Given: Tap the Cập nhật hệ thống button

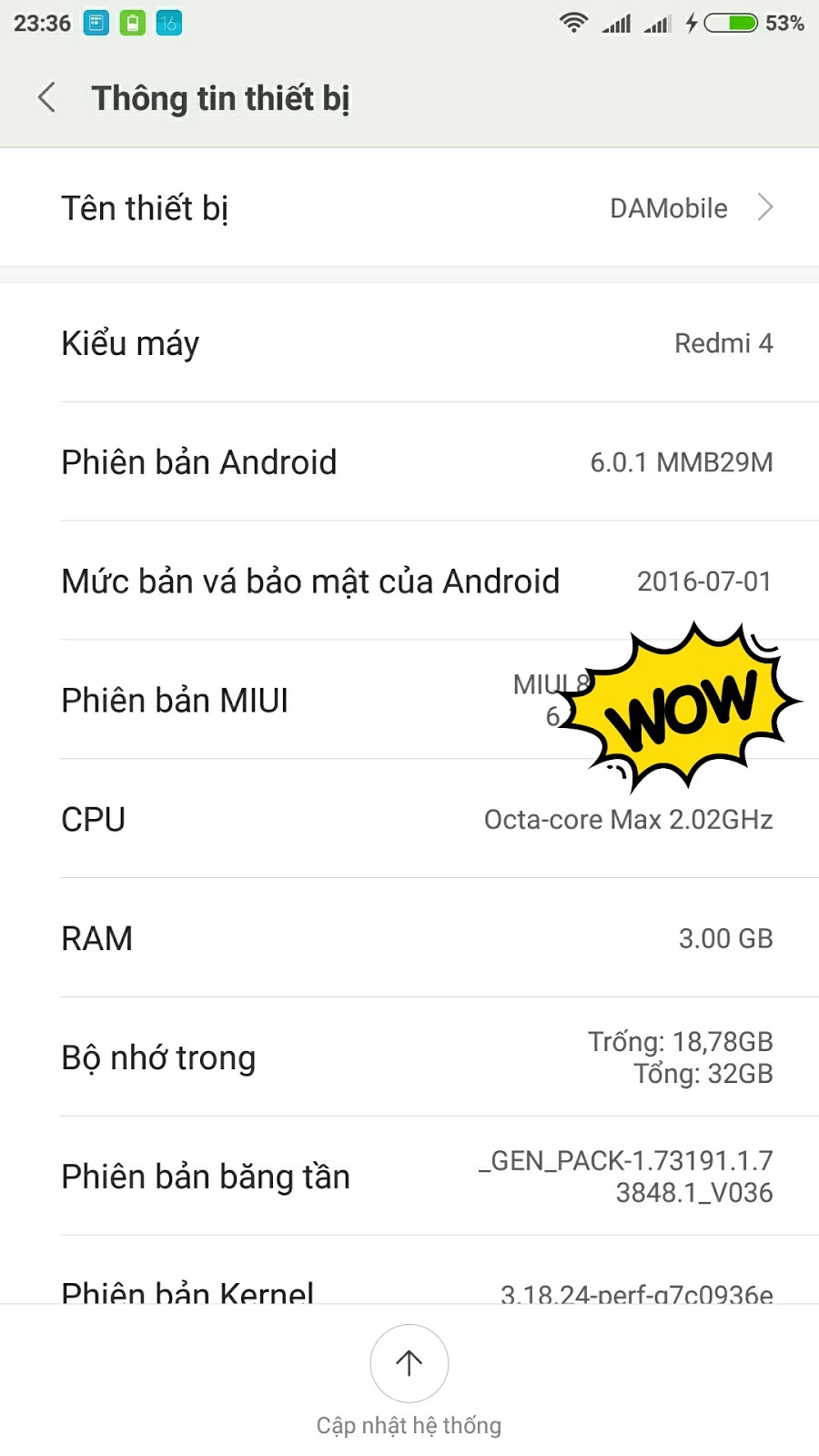Looking at the screenshot, I should click(x=409, y=1363).
